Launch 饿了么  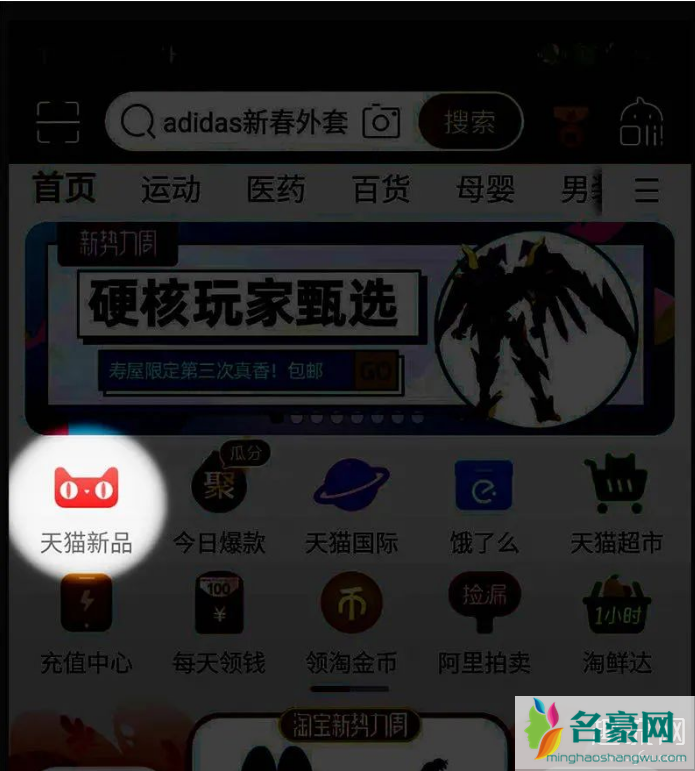point(484,507)
